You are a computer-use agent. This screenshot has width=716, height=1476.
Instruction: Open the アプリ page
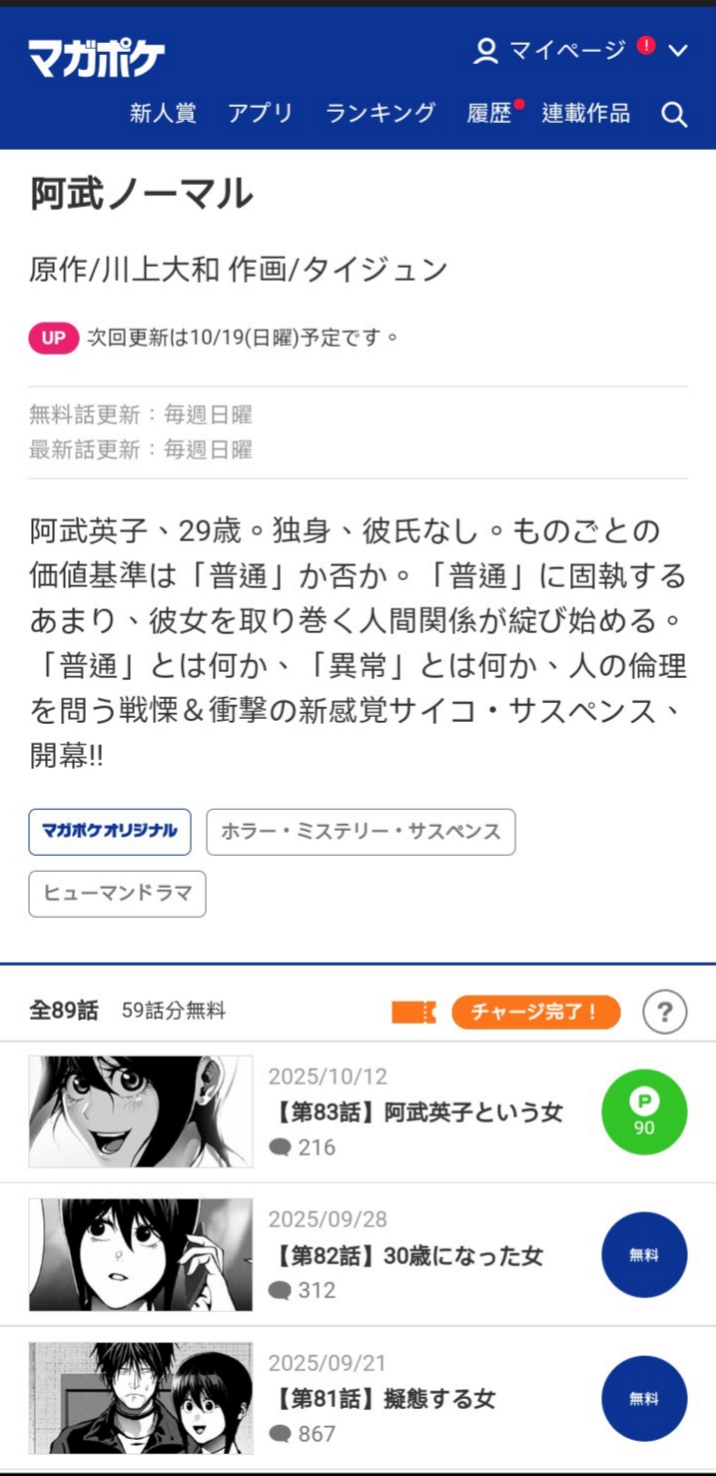click(260, 113)
